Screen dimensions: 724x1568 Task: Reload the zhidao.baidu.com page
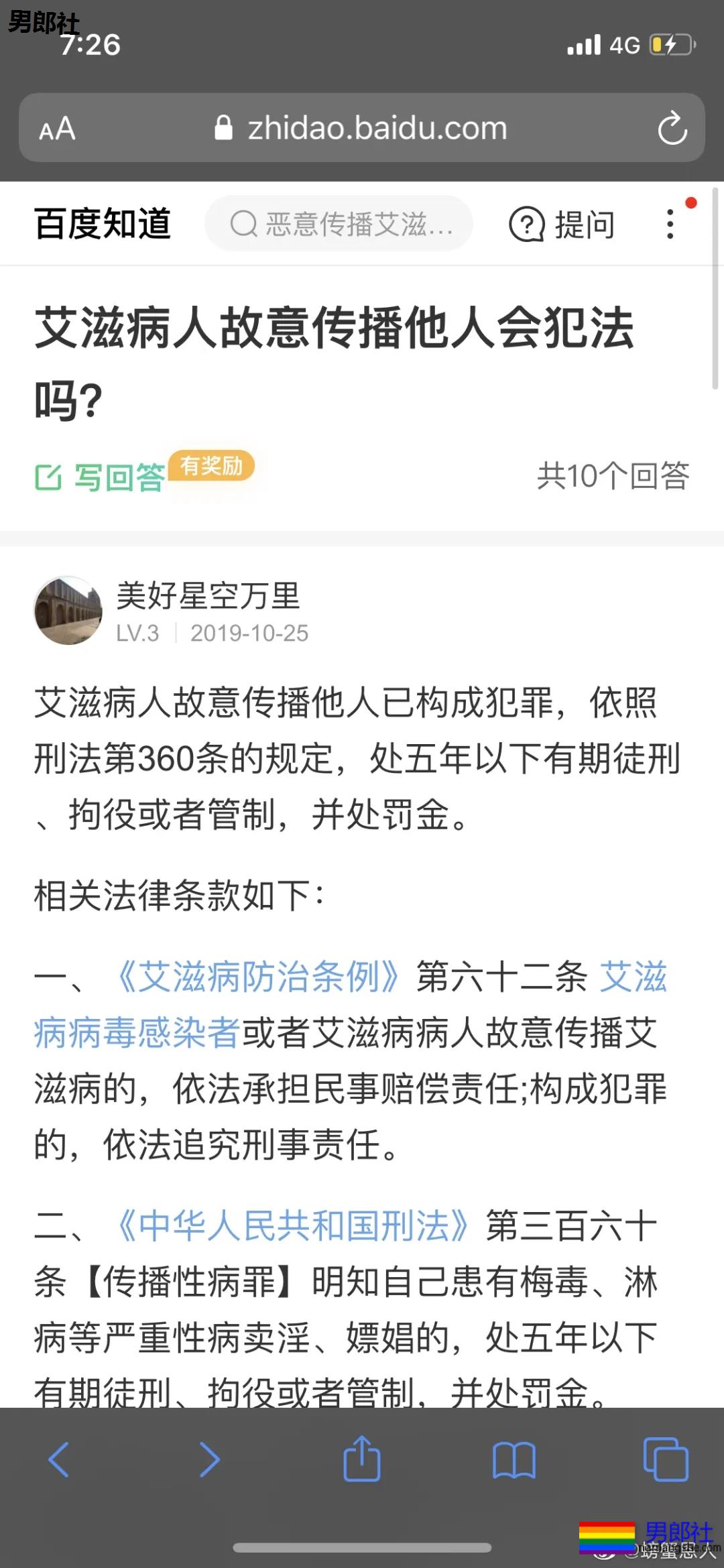[x=672, y=127]
